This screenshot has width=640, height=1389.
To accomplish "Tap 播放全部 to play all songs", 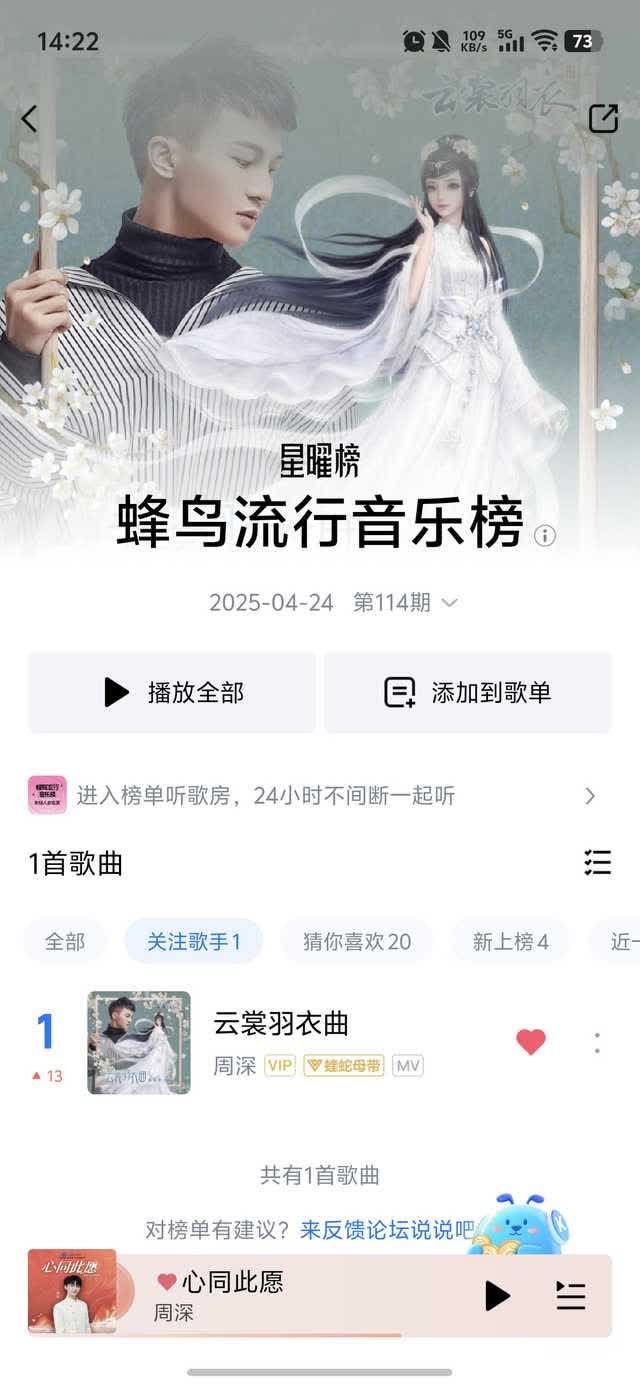I will 172,692.
